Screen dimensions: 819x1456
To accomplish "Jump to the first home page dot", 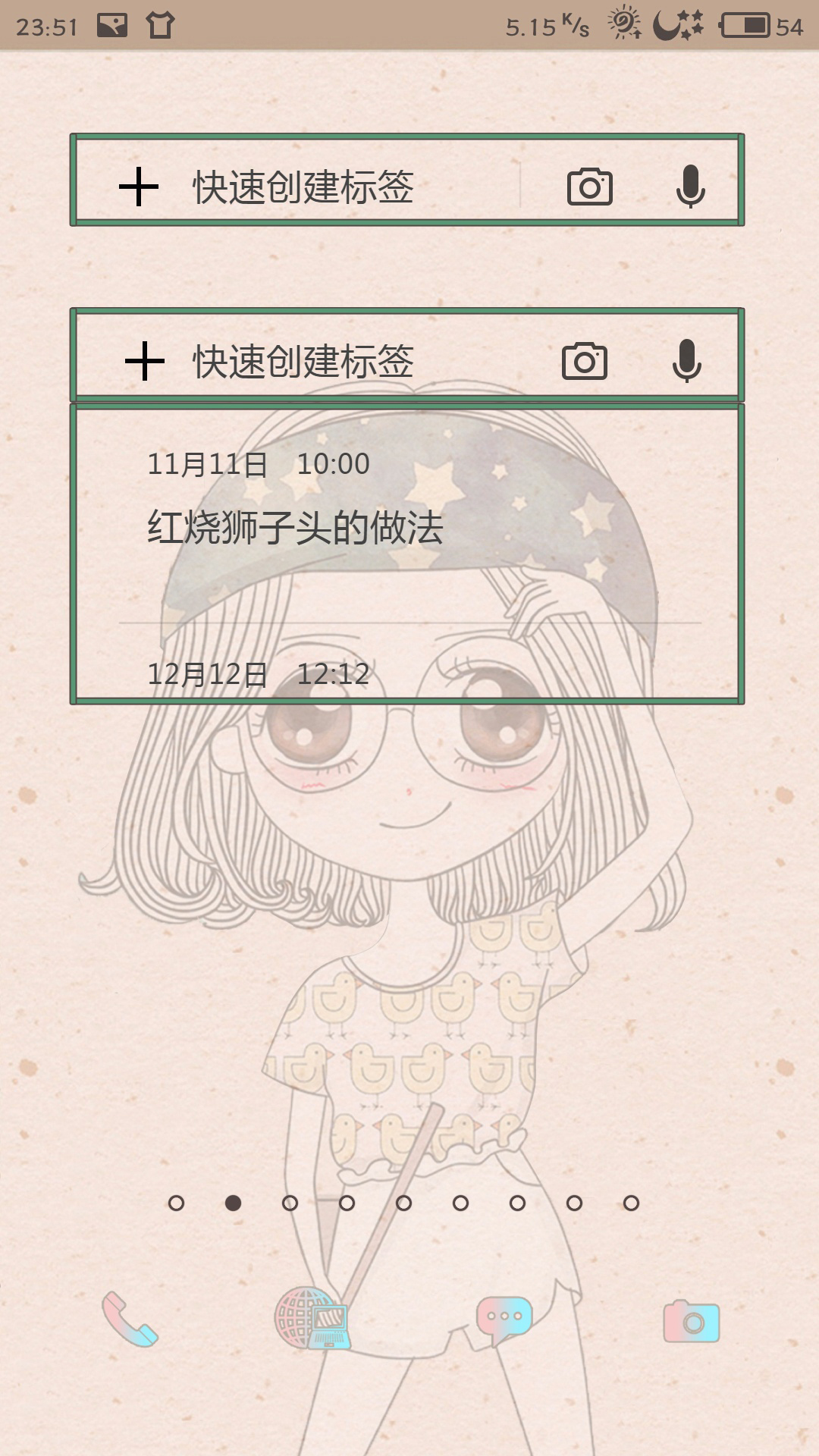I will 176,1203.
